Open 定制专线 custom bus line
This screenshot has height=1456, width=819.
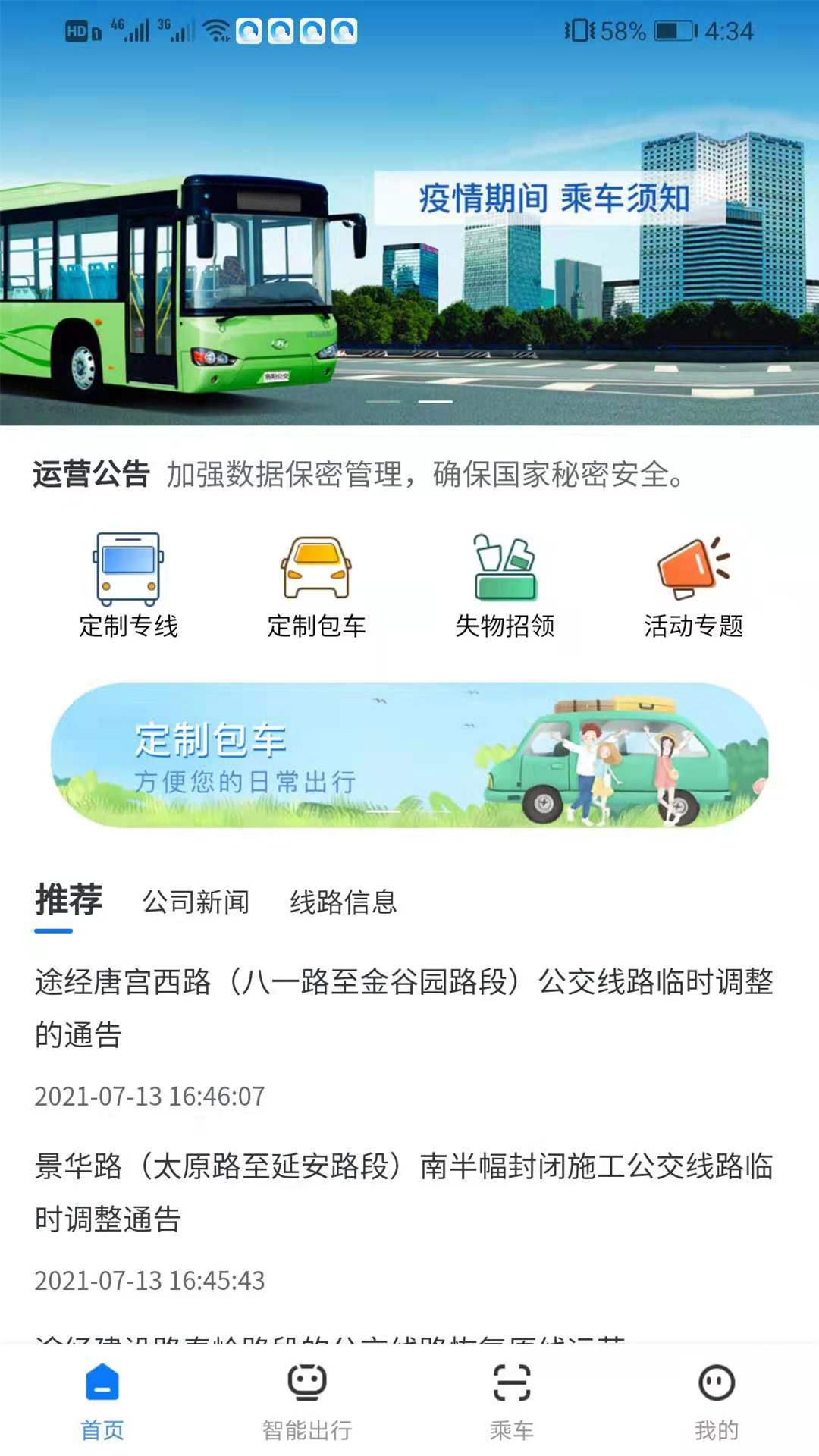pyautogui.click(x=128, y=585)
